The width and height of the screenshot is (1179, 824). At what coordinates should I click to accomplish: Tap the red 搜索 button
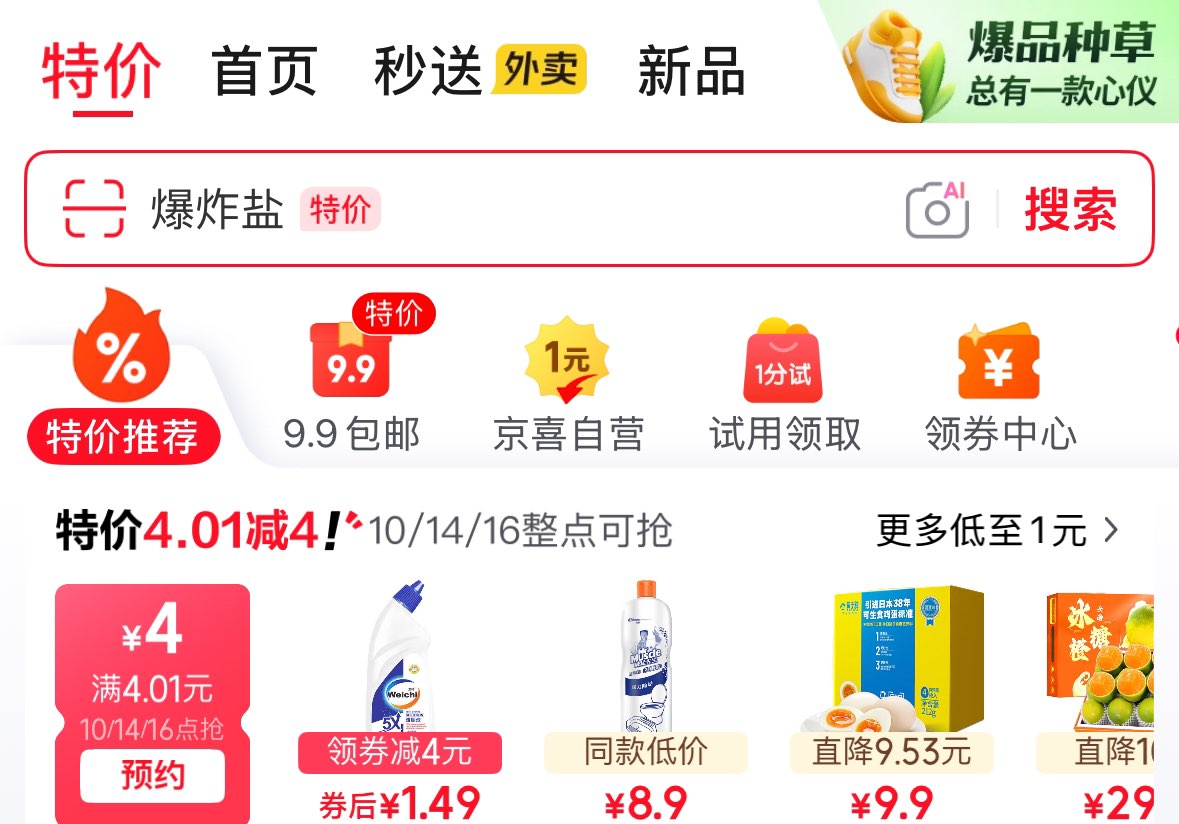pyautogui.click(x=1070, y=210)
